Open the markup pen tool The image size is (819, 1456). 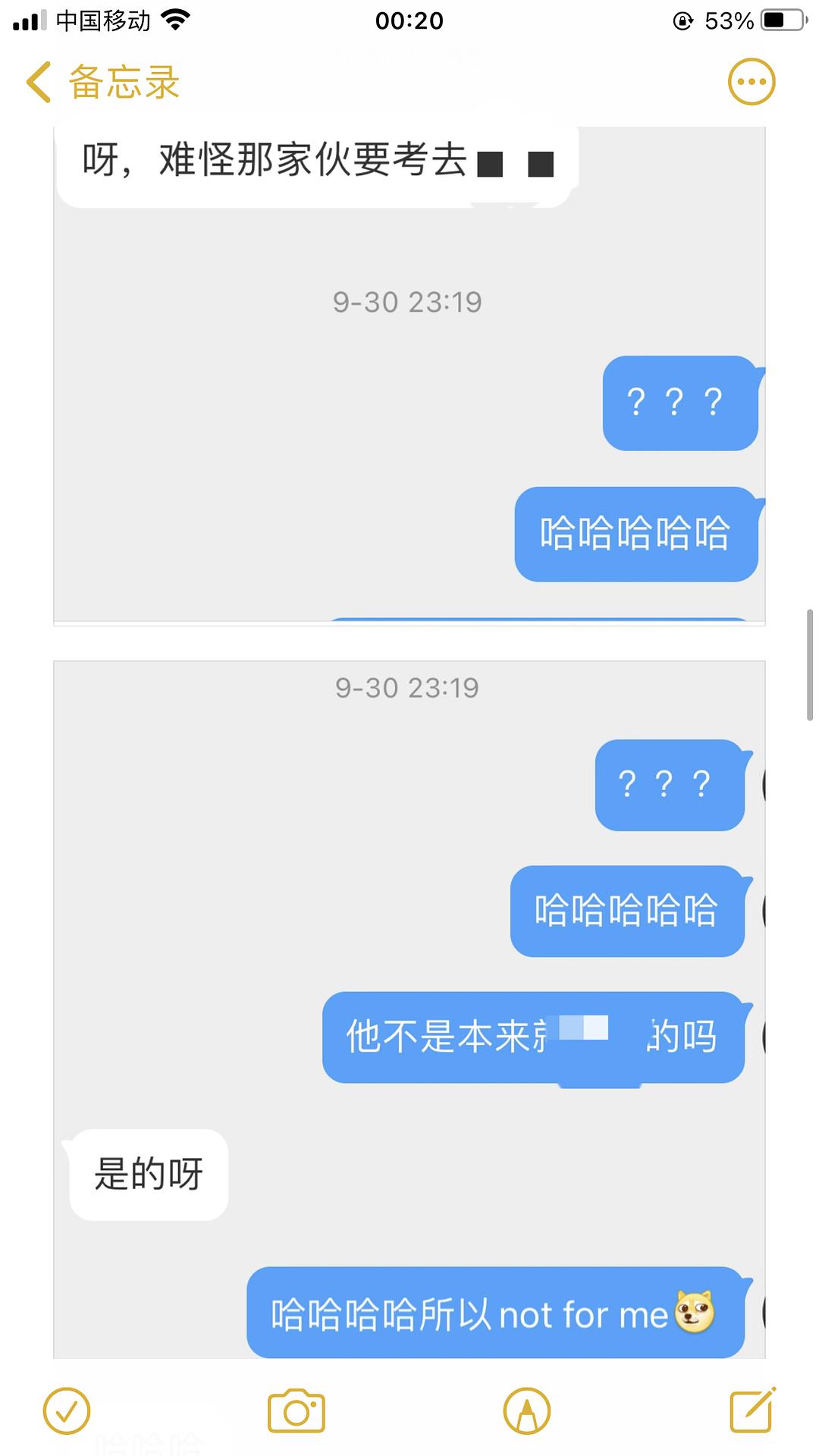point(527,1411)
